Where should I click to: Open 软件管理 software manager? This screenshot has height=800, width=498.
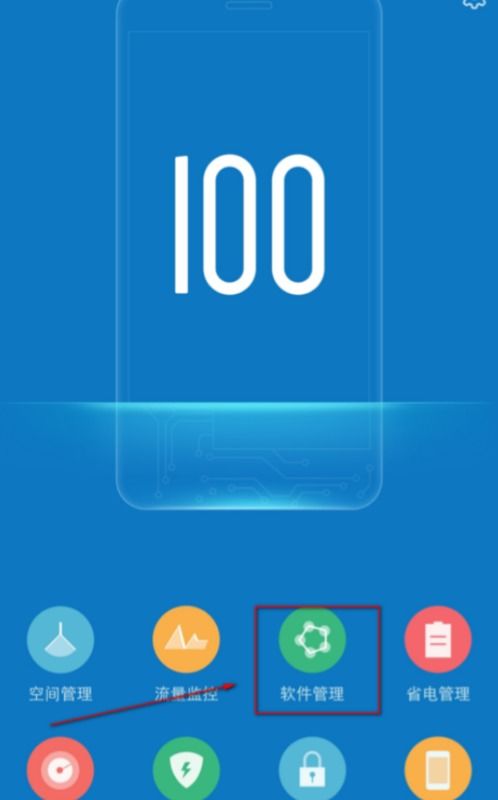coord(312,640)
